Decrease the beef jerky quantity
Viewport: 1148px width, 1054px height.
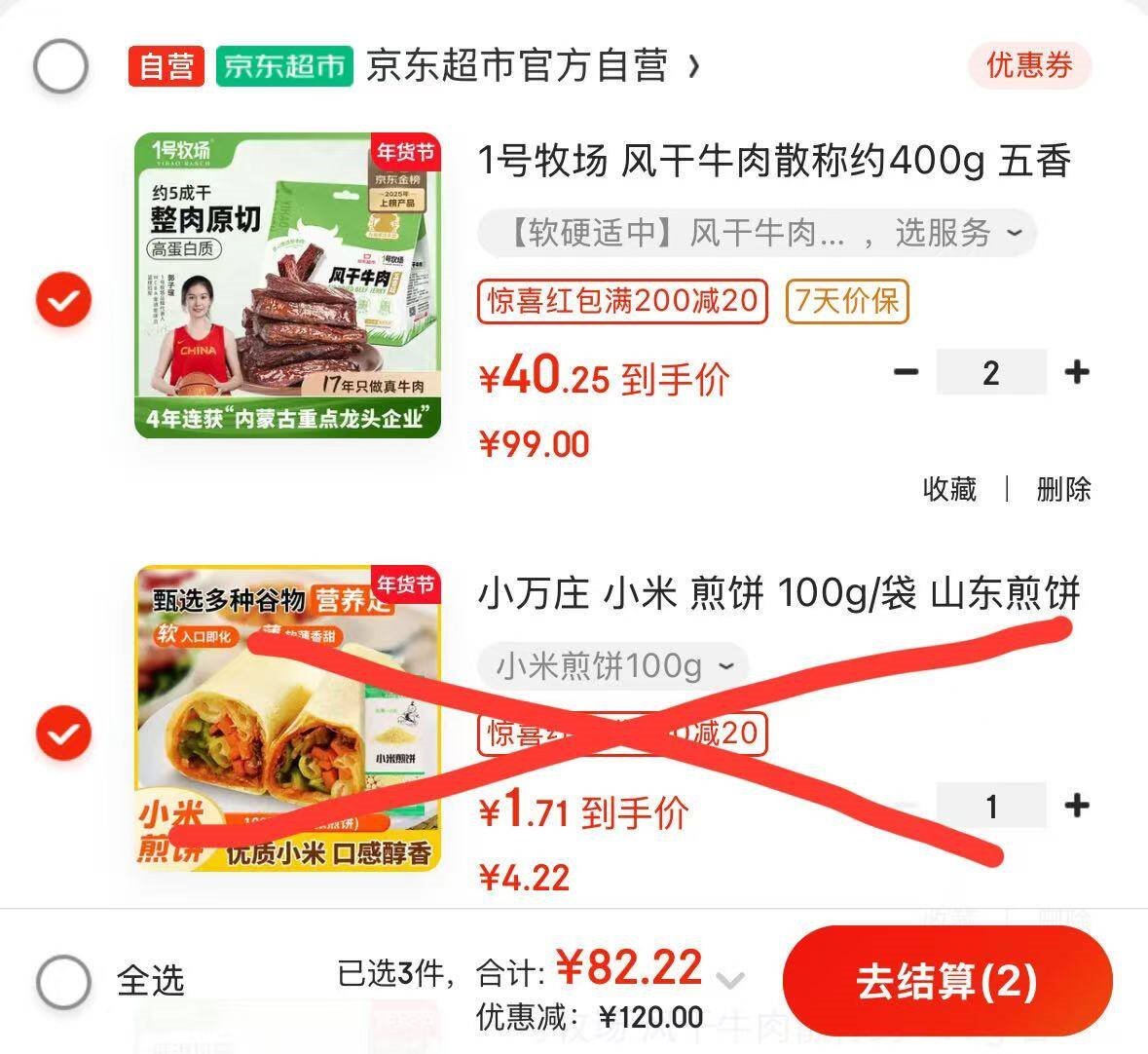906,372
